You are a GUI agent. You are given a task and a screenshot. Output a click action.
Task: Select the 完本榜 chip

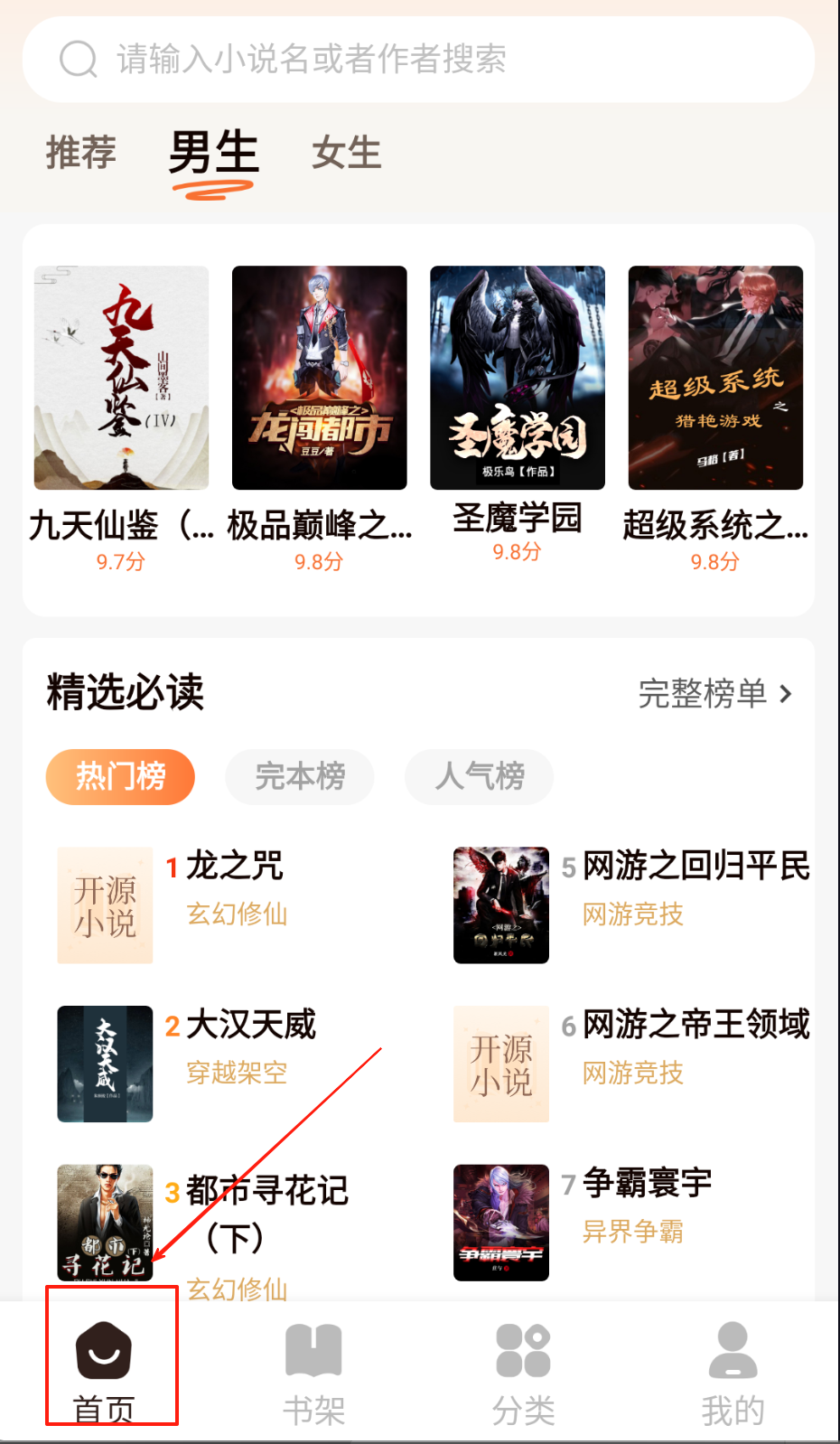point(300,776)
